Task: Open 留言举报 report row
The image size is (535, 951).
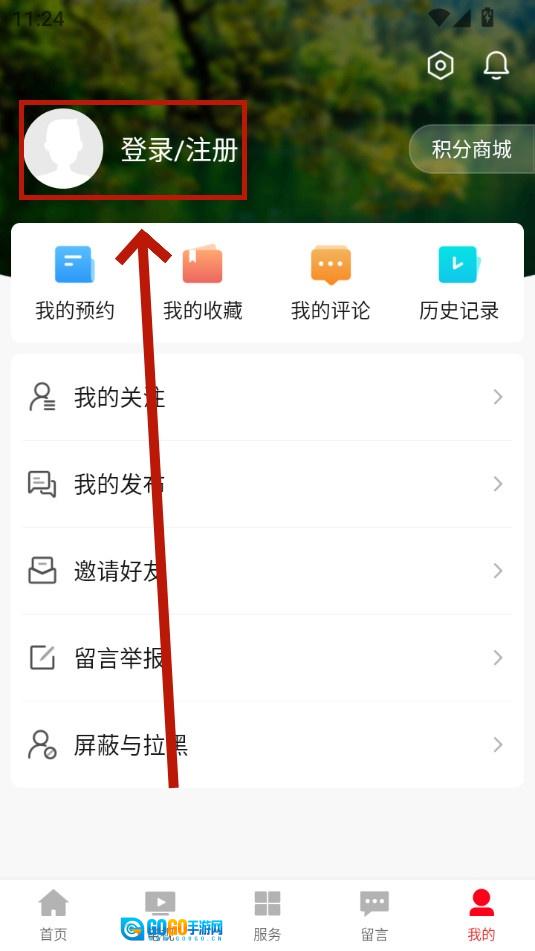Action: [267, 657]
